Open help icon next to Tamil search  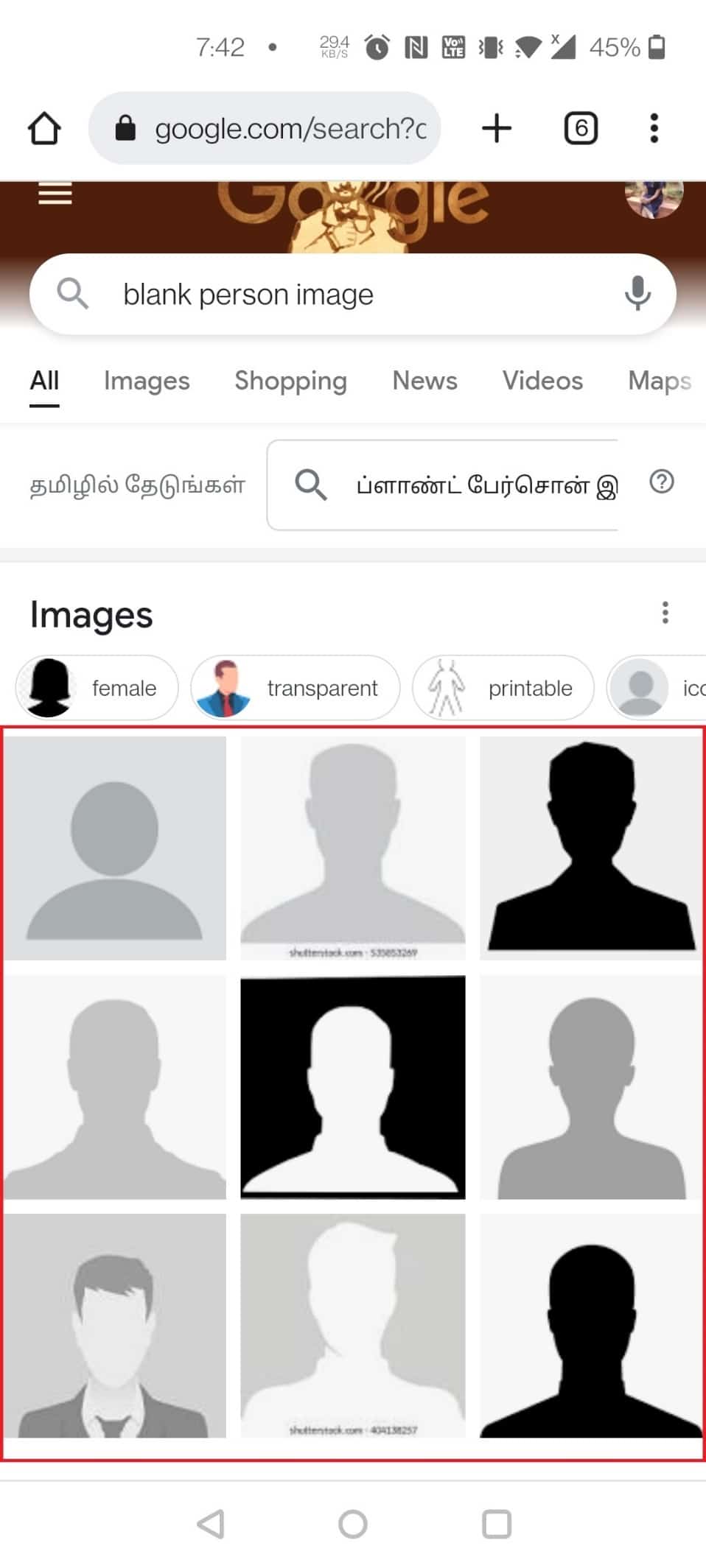click(662, 482)
